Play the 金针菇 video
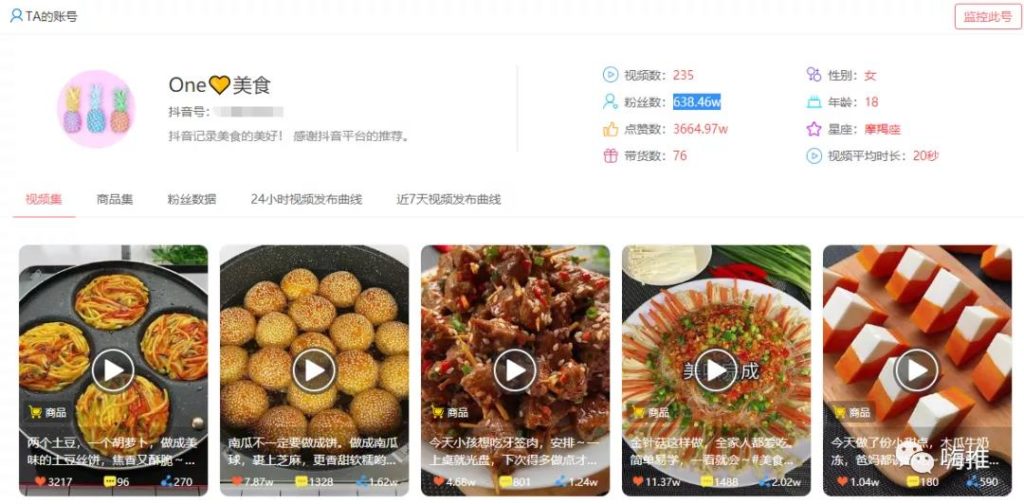The height and width of the screenshot is (504, 1024). tap(716, 371)
